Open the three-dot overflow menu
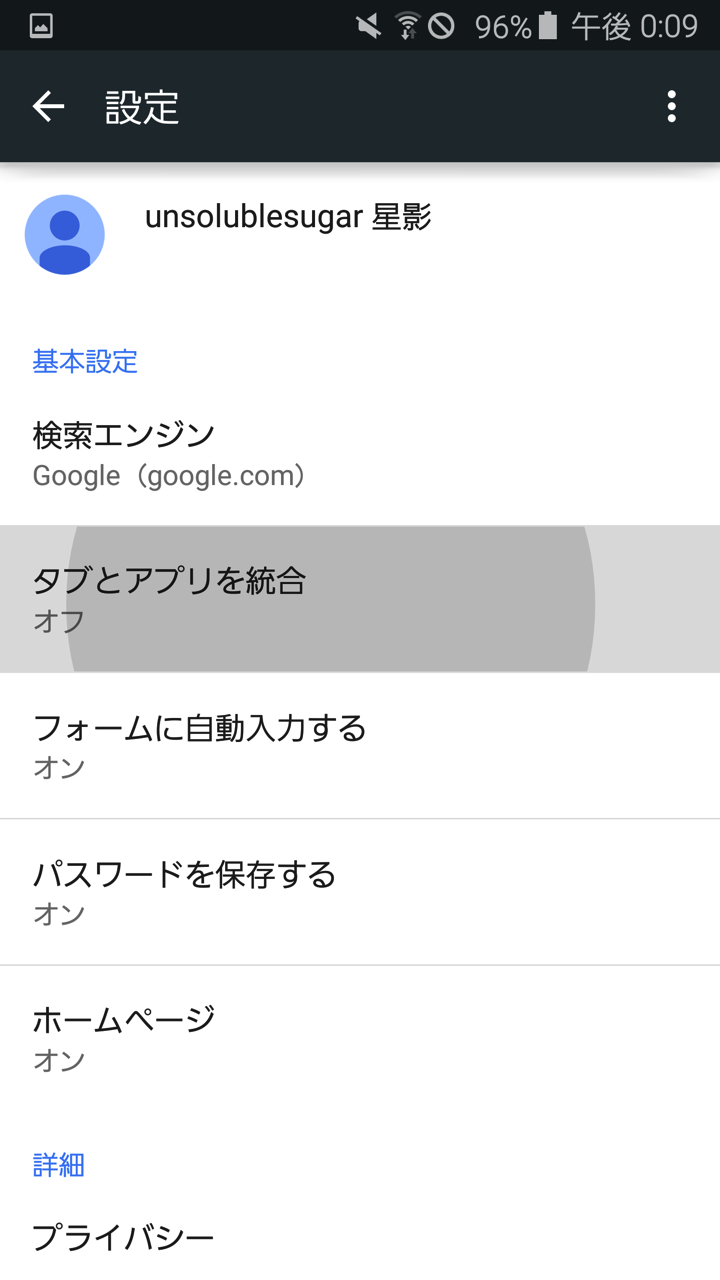Image resolution: width=720 pixels, height=1280 pixels. tap(671, 106)
